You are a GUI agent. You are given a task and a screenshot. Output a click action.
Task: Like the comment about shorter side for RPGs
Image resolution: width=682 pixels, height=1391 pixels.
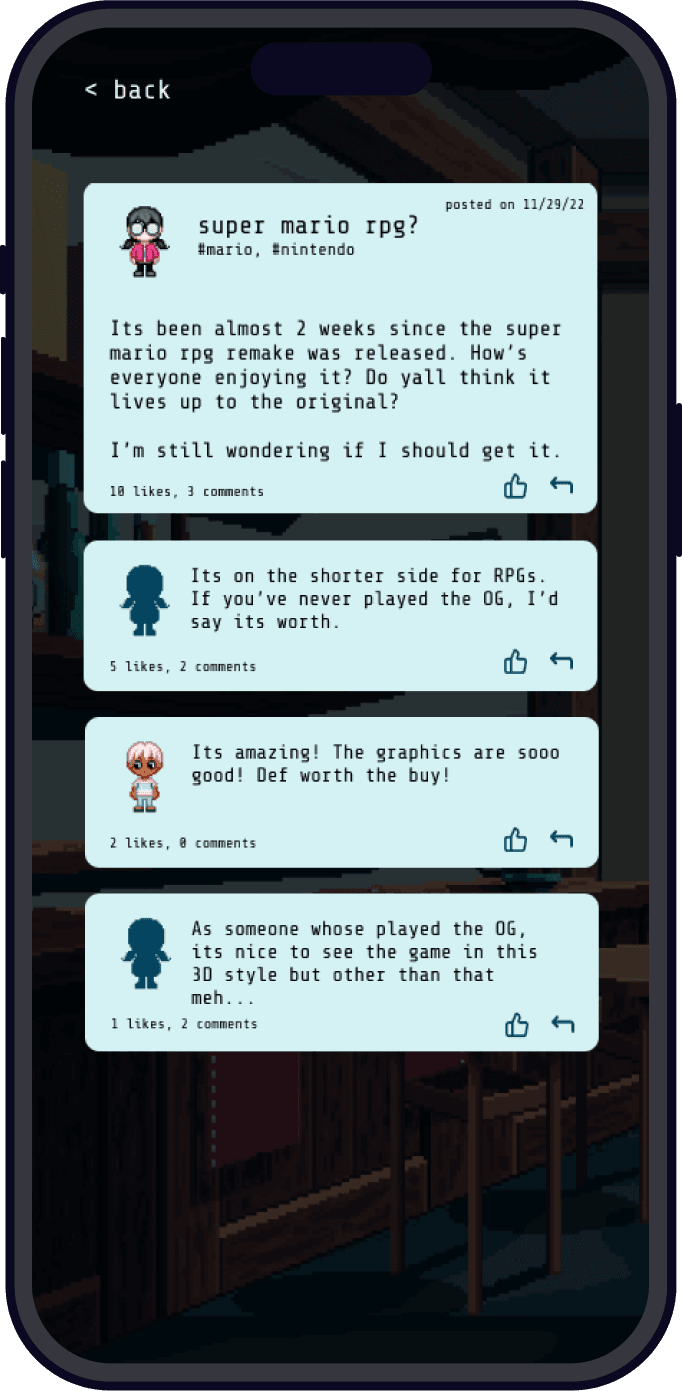tap(515, 662)
